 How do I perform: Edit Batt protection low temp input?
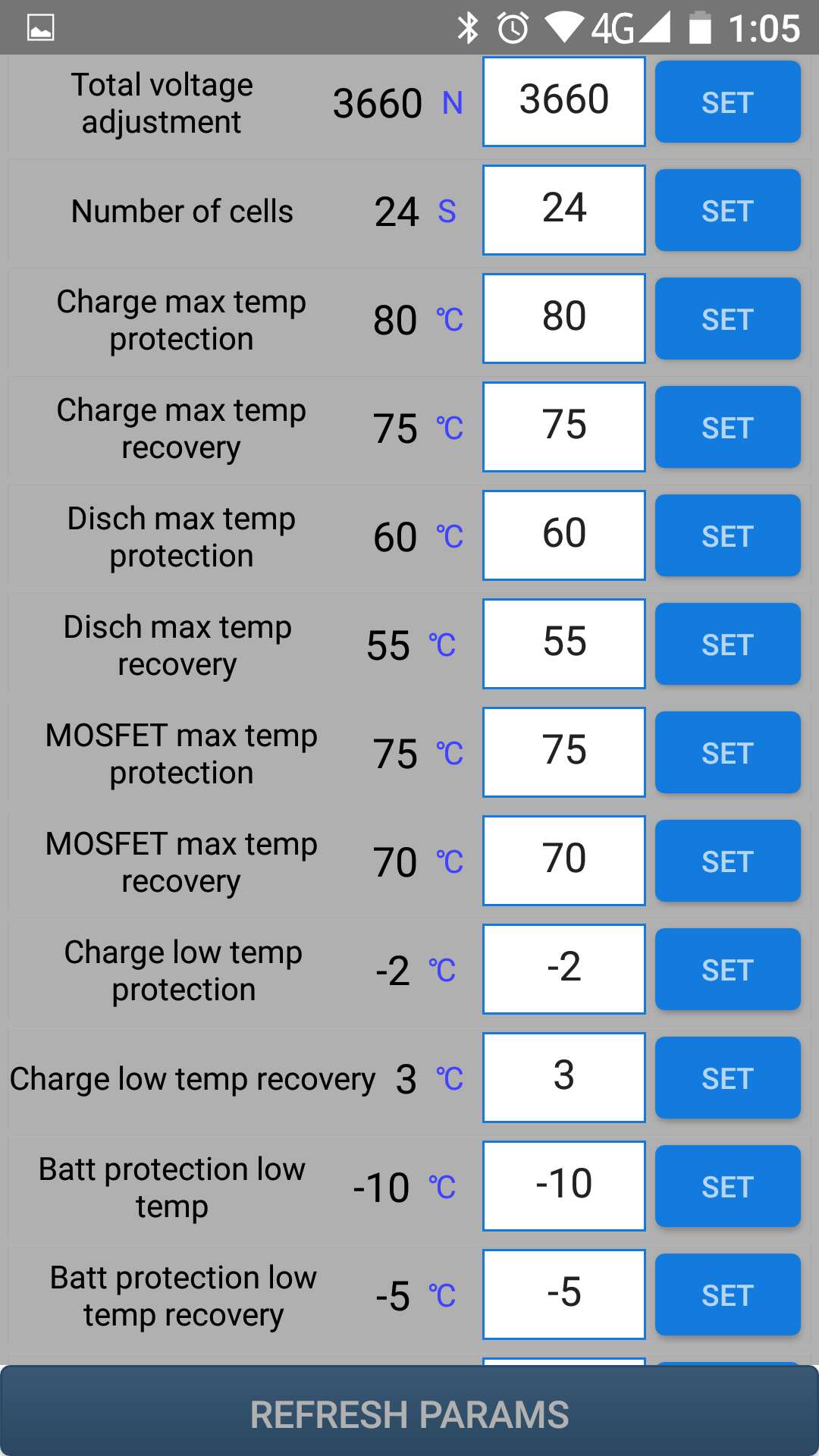pos(563,1186)
